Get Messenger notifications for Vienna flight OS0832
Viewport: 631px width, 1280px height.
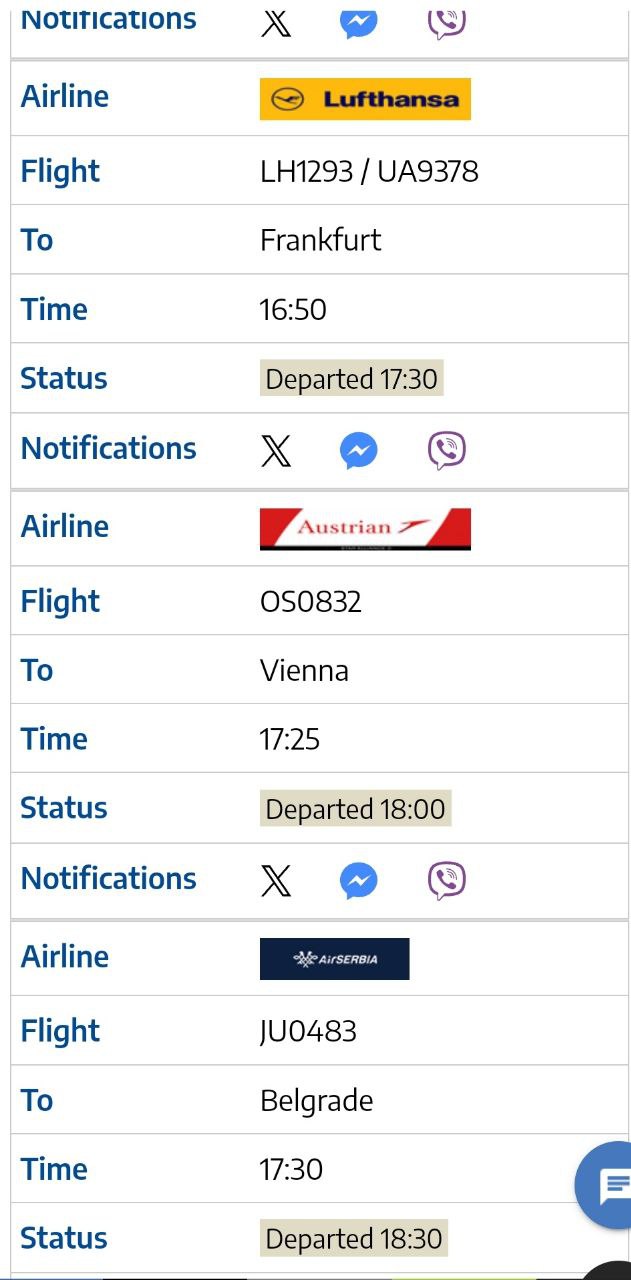pos(358,881)
